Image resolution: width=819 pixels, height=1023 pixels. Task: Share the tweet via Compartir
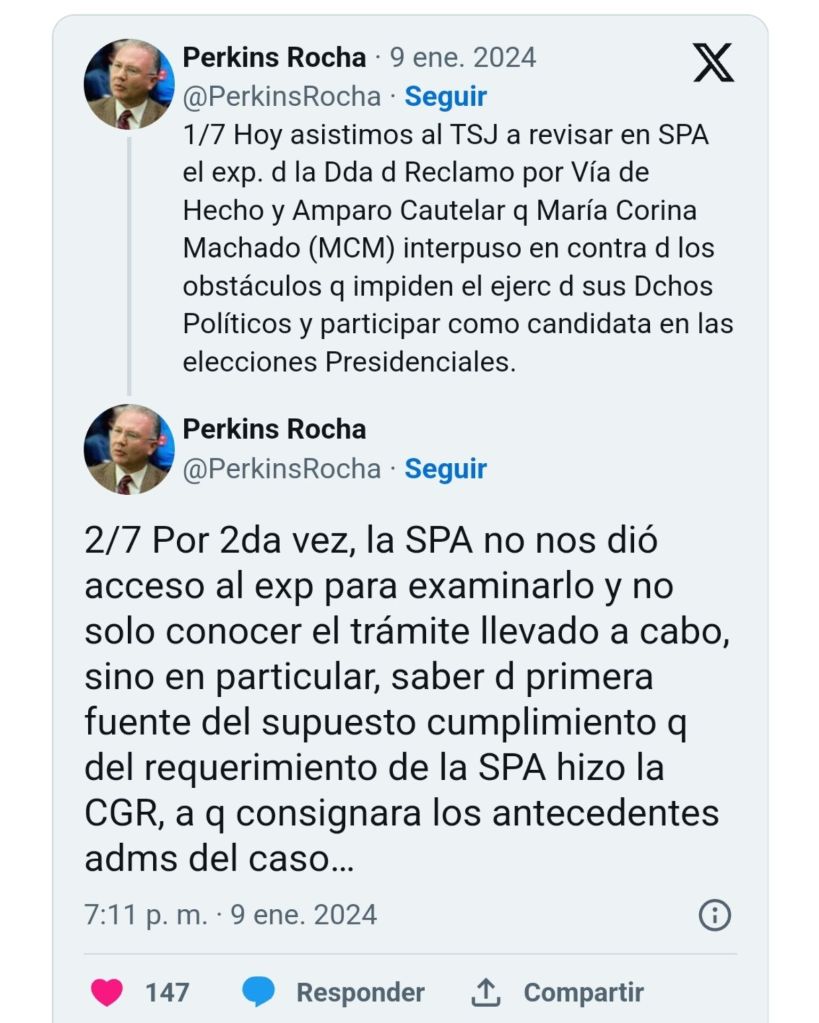(x=558, y=992)
